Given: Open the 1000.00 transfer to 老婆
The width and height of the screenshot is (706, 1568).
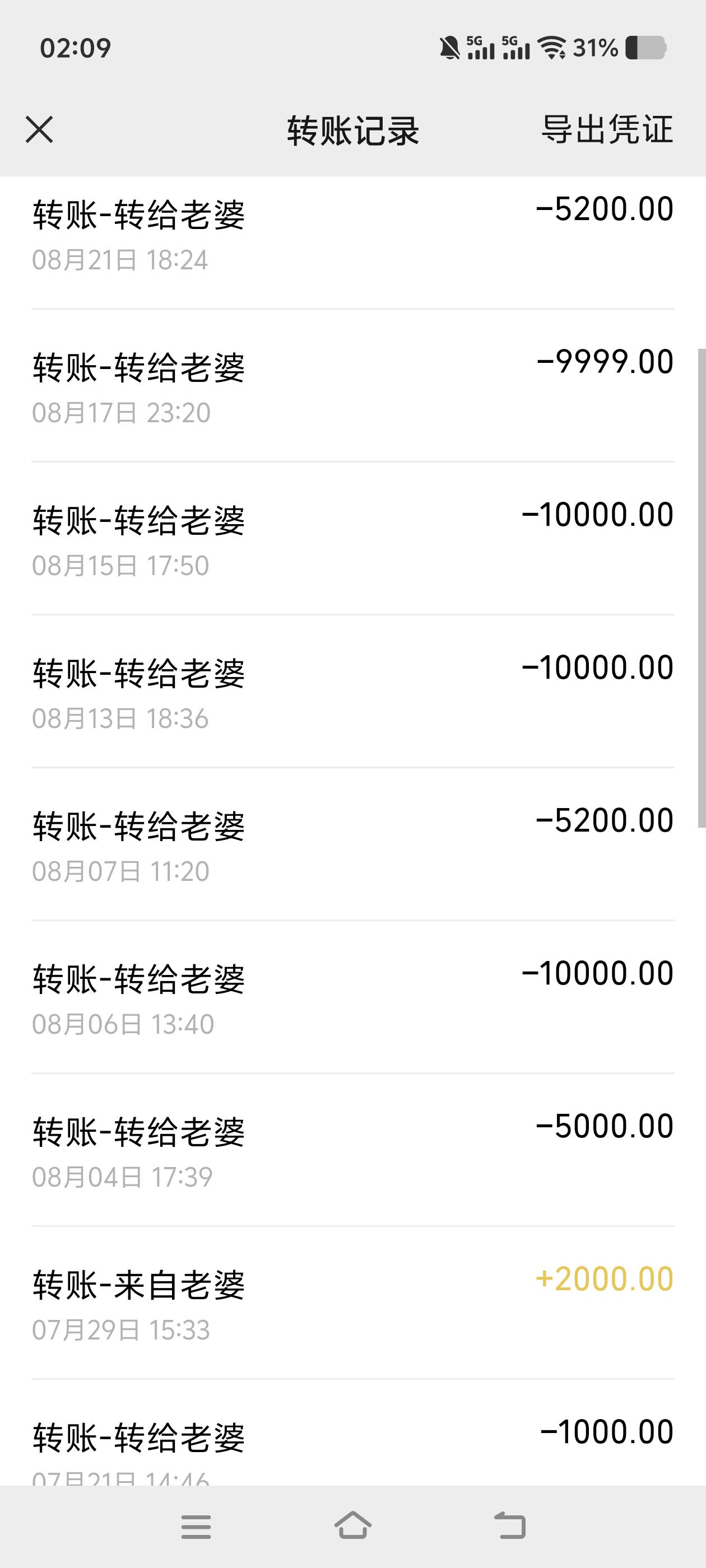Looking at the screenshot, I should click(352, 1433).
